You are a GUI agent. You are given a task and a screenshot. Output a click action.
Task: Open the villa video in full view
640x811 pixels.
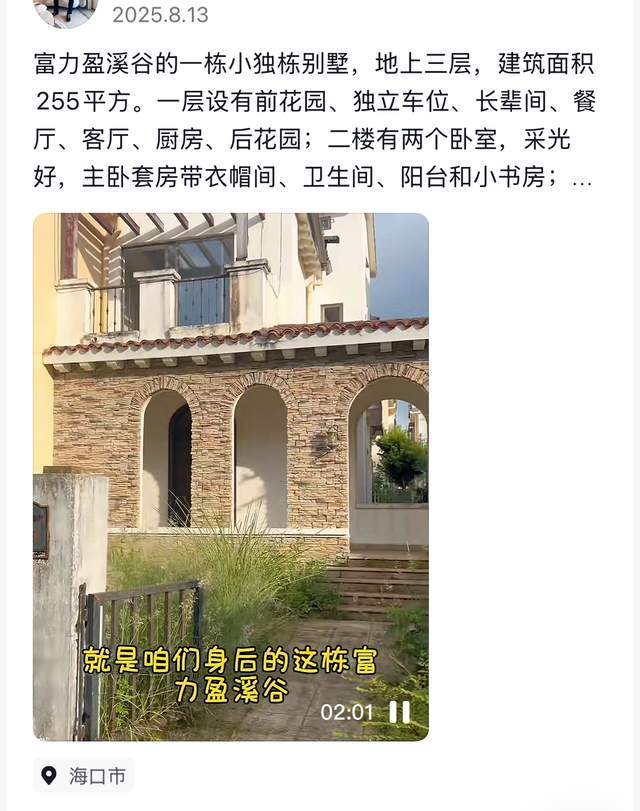tap(231, 450)
